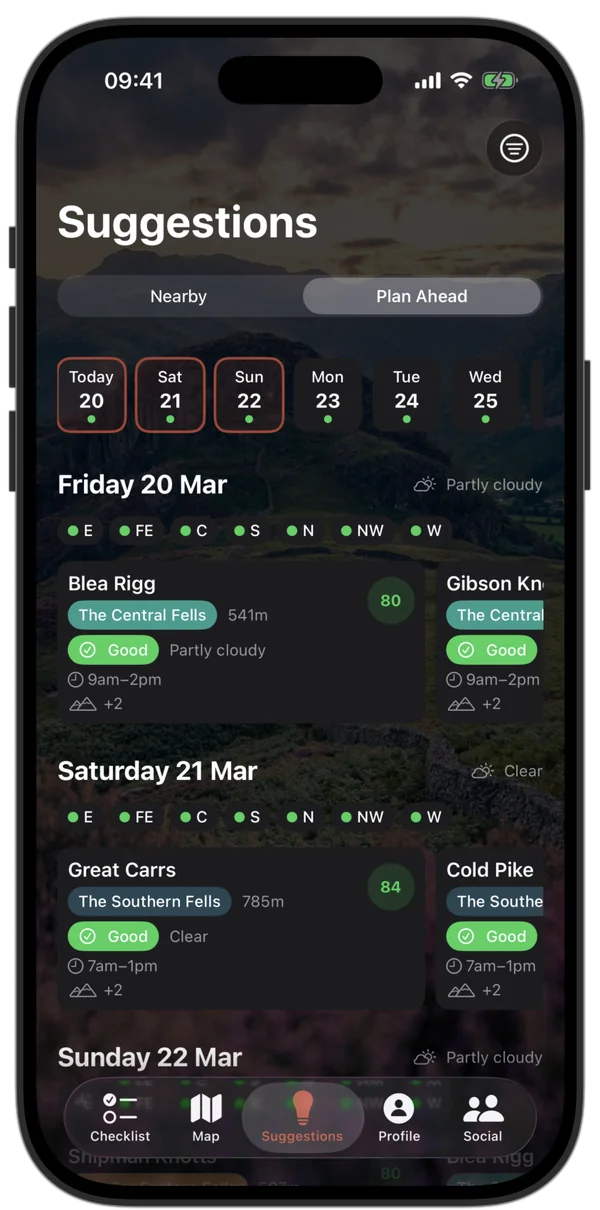This screenshot has width=600, height=1210.
Task: Open the Blea Rigg suggestion card
Action: (x=240, y=642)
